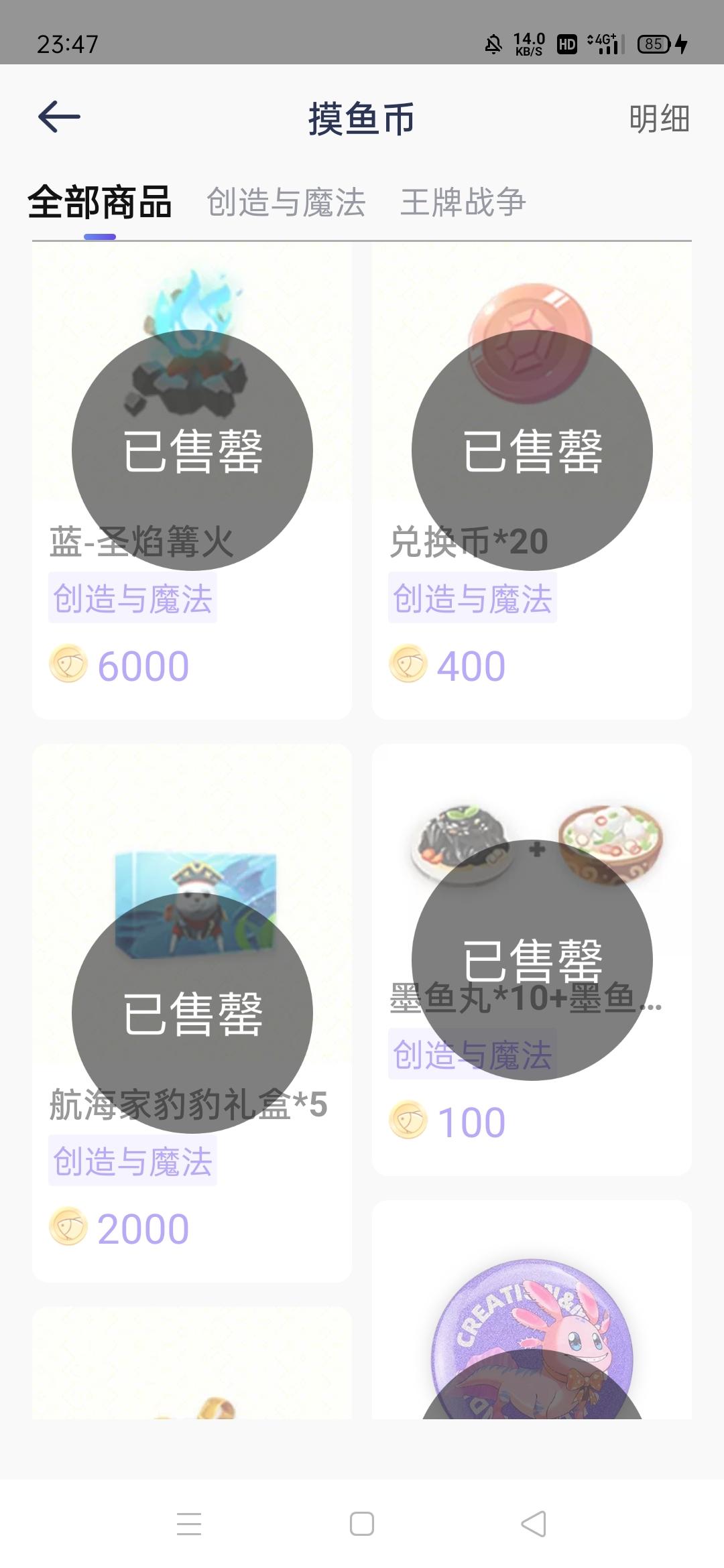724x1568 pixels.
Task: Open the 兑换币*20 product card
Action: pyautogui.click(x=532, y=480)
